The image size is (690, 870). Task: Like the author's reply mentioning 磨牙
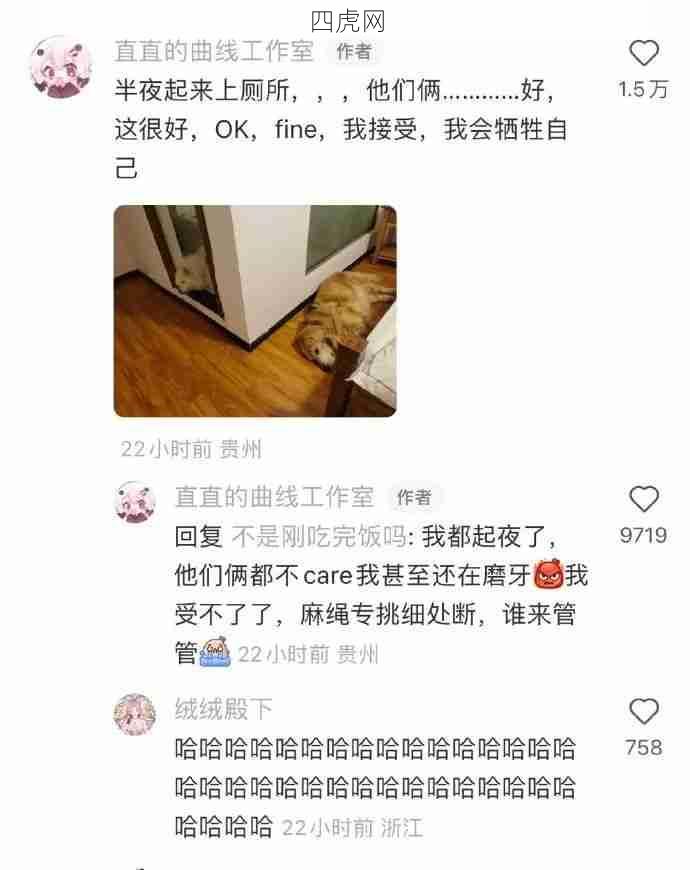(644, 500)
